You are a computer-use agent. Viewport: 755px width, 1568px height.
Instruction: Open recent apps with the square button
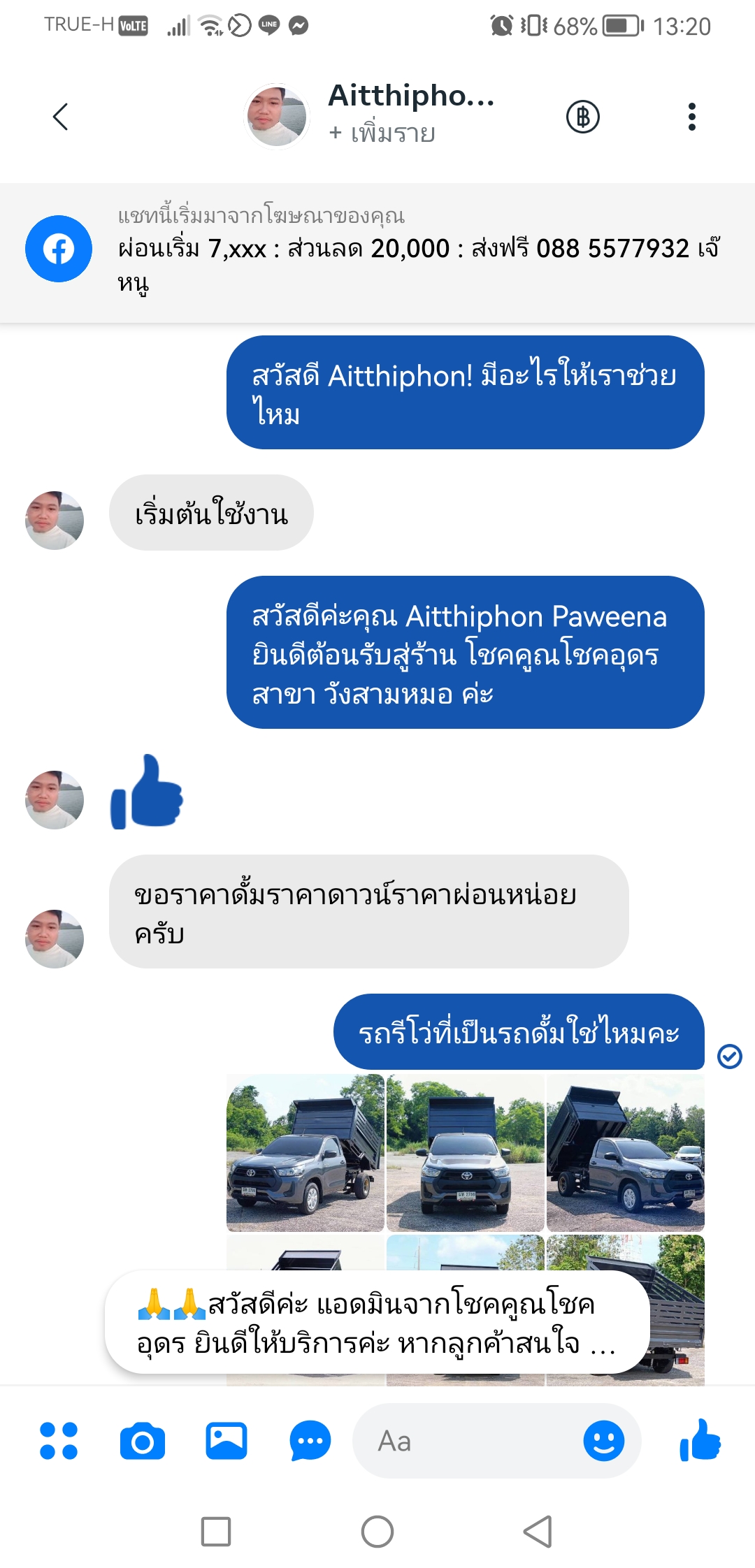tap(216, 1532)
